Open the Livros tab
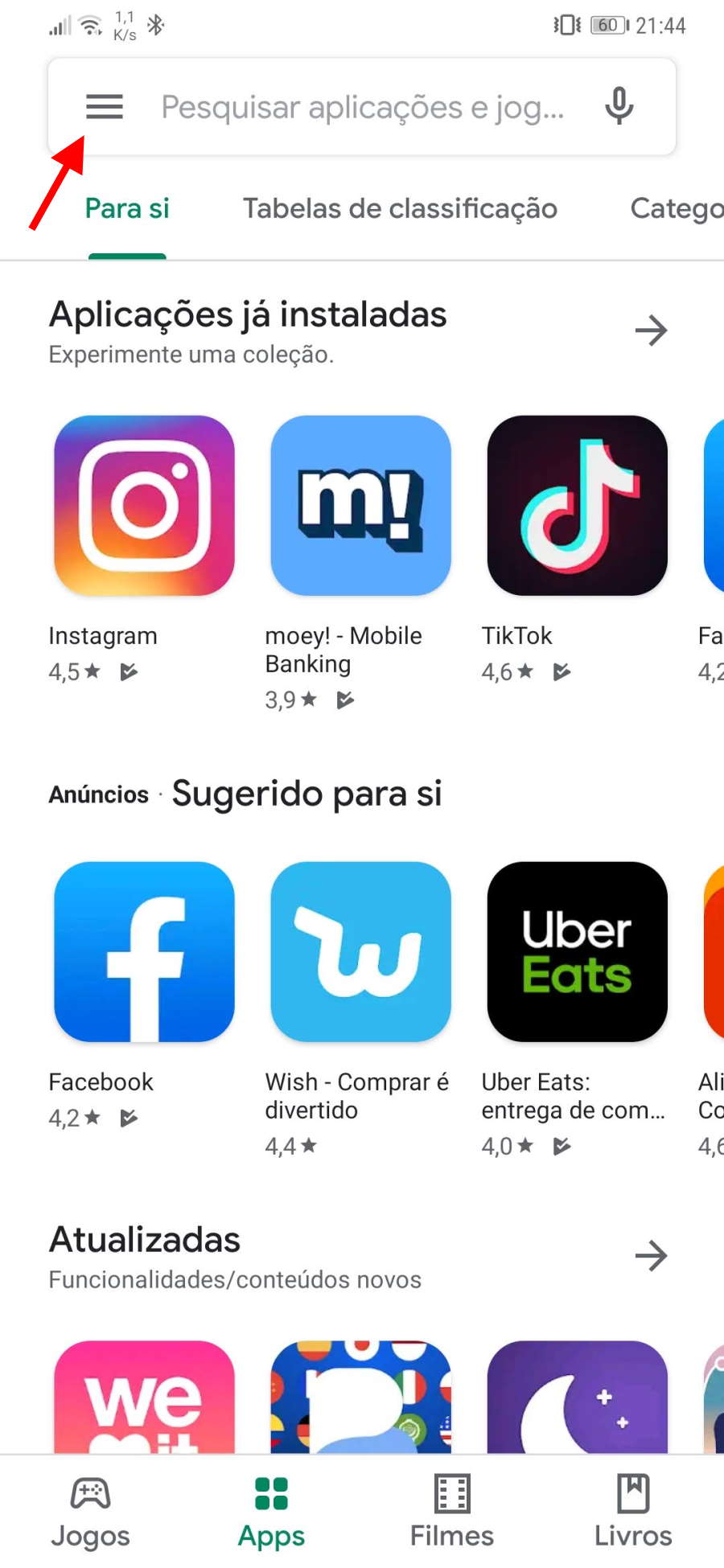 (632, 1511)
